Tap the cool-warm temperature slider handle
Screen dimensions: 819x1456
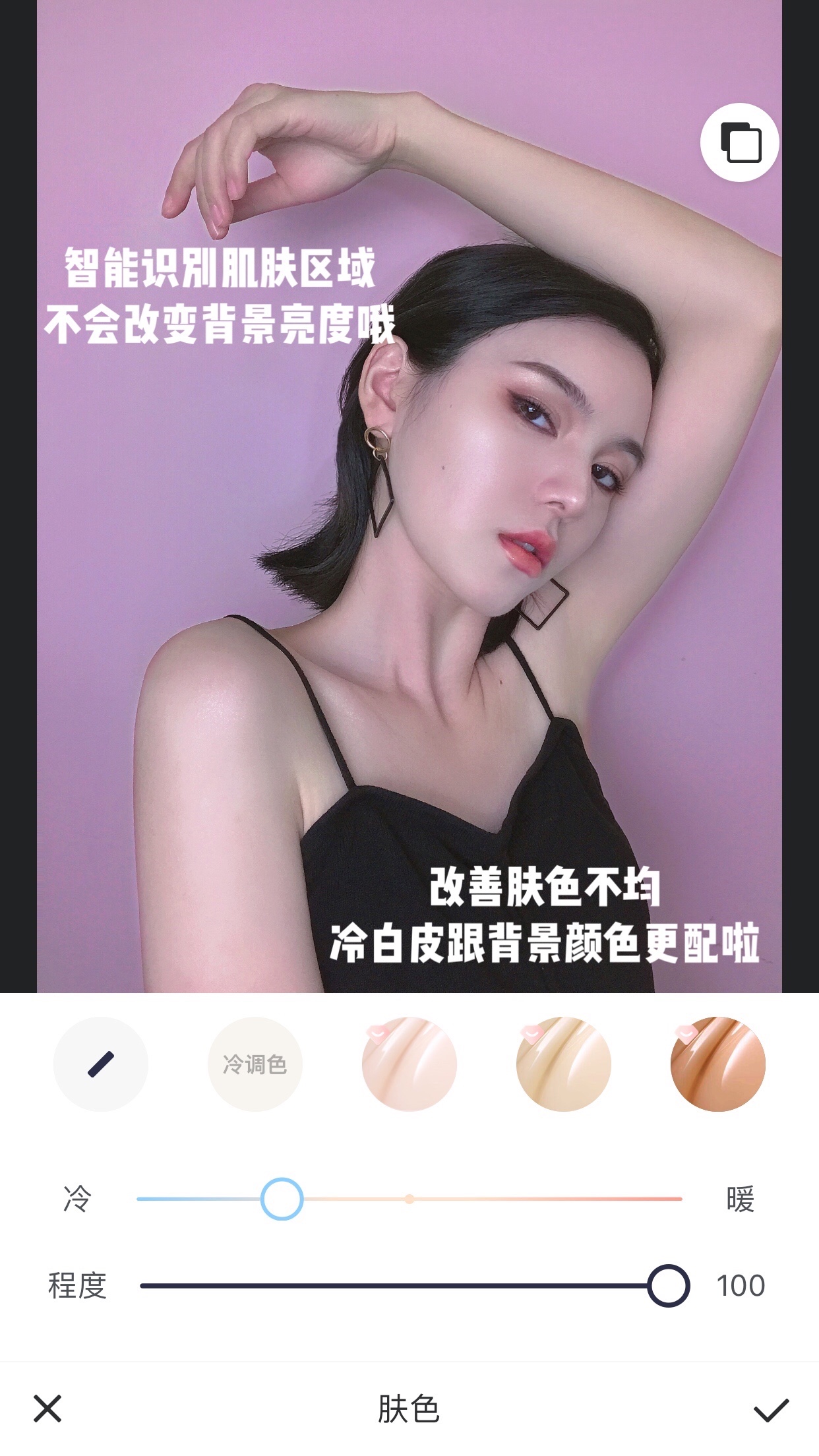click(x=282, y=1199)
